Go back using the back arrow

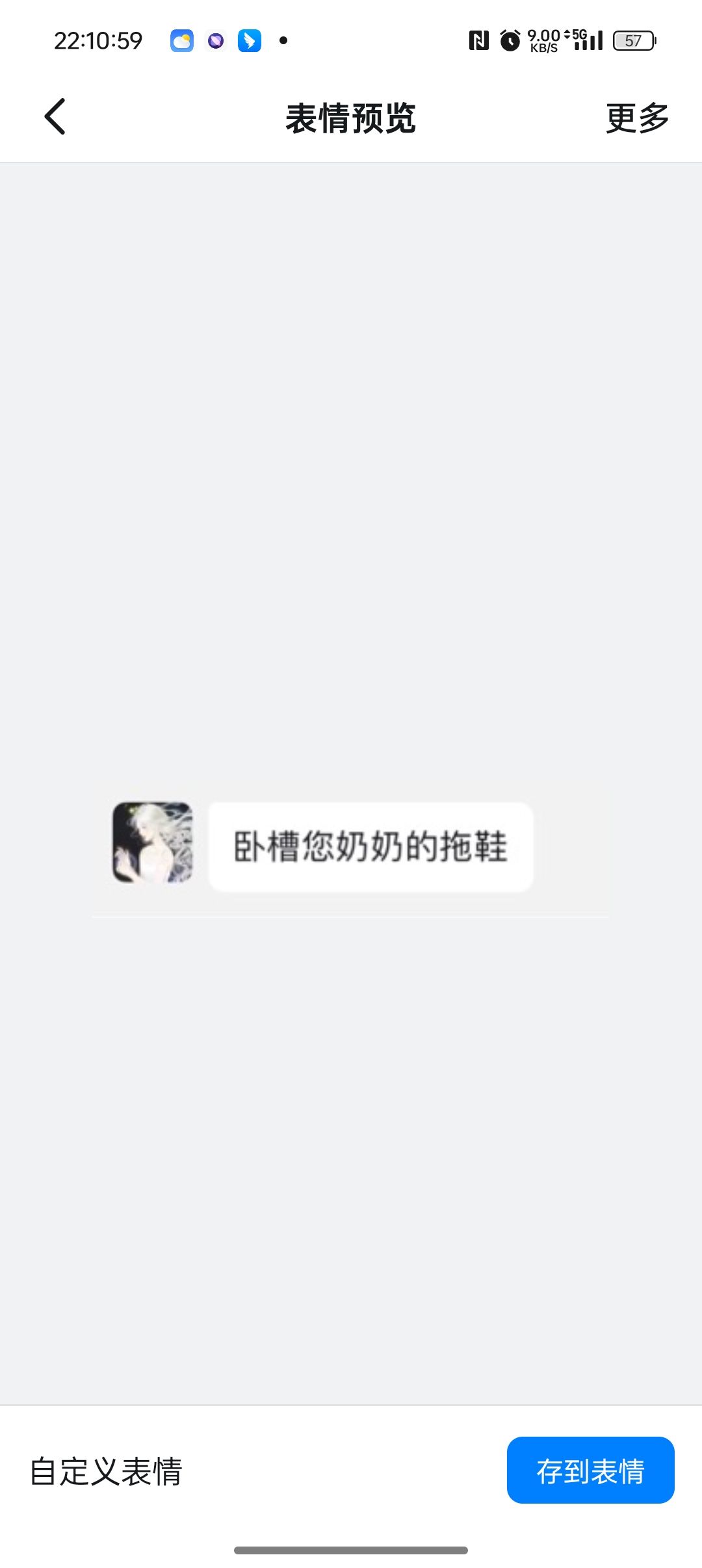coord(55,117)
